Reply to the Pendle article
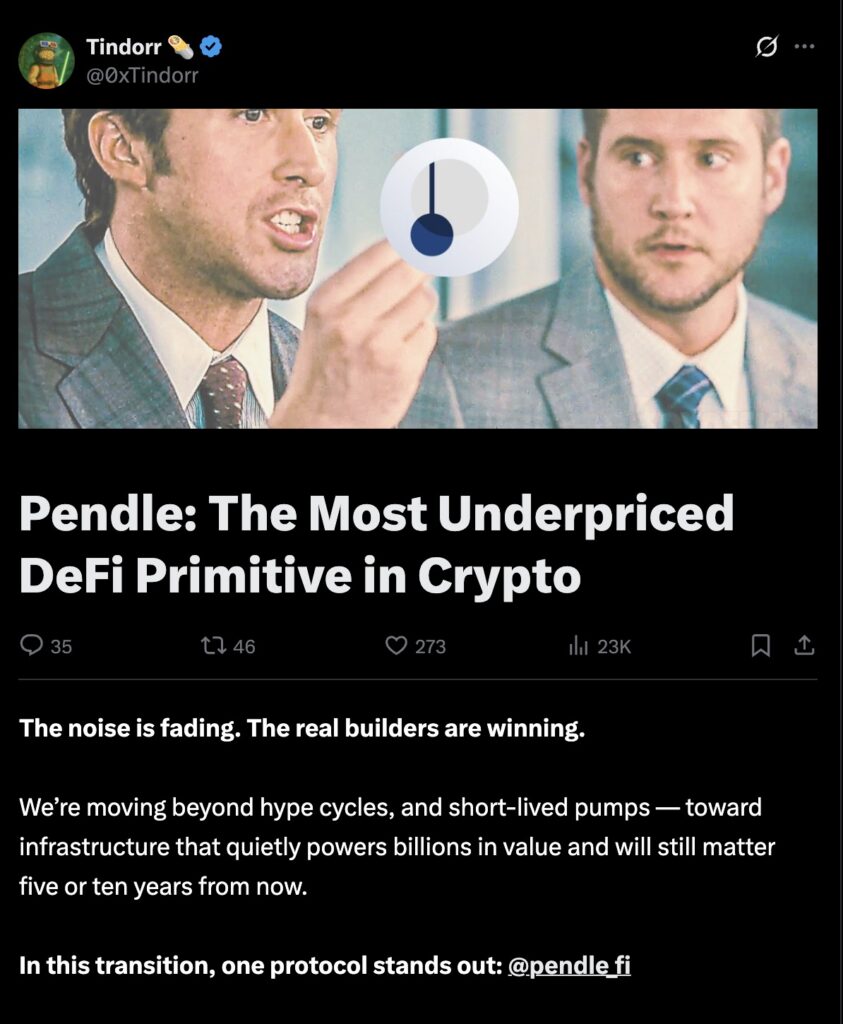This screenshot has height=1024, width=843. [33, 646]
